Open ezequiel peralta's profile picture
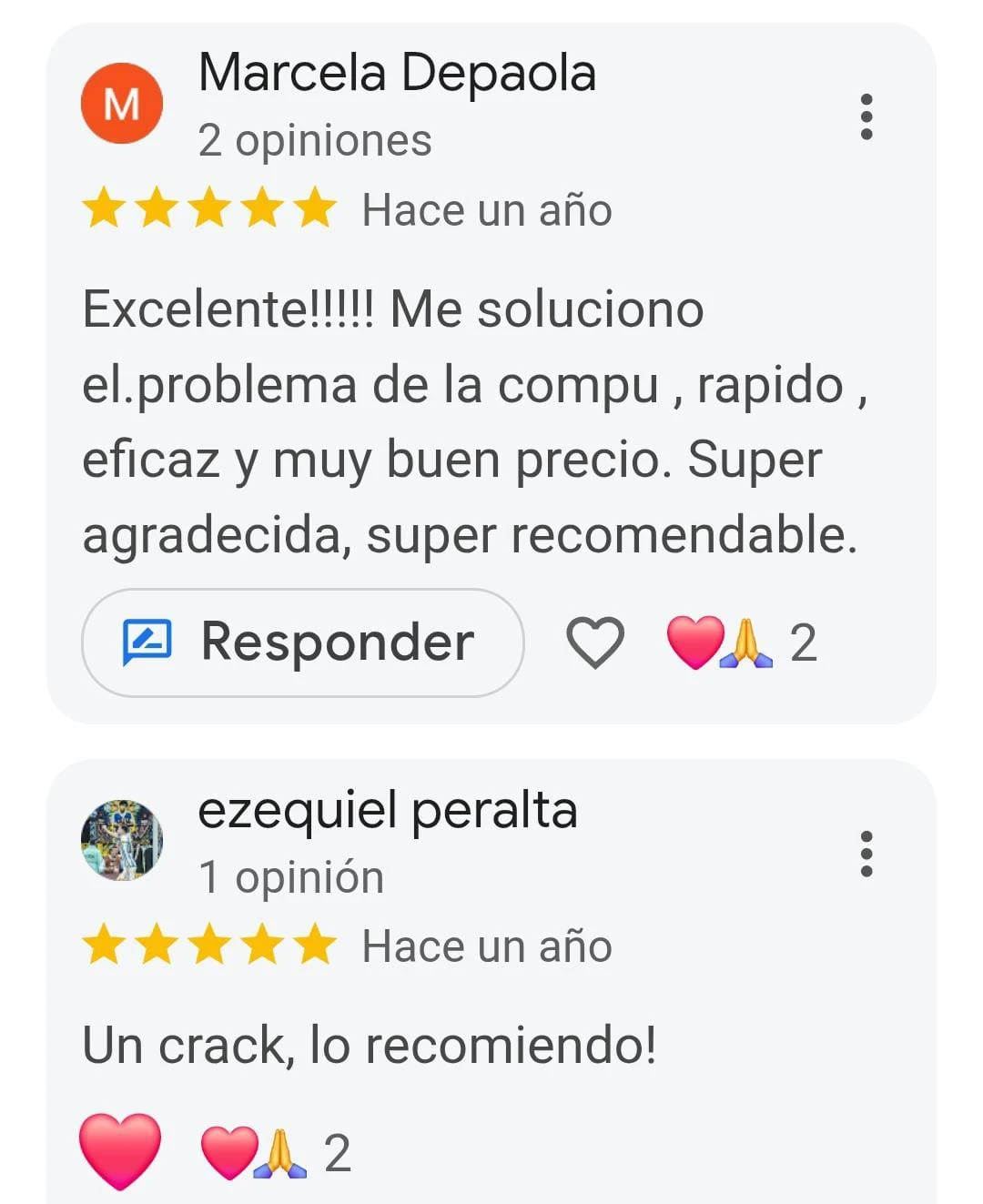Image resolution: width=983 pixels, height=1204 pixels. [122, 840]
